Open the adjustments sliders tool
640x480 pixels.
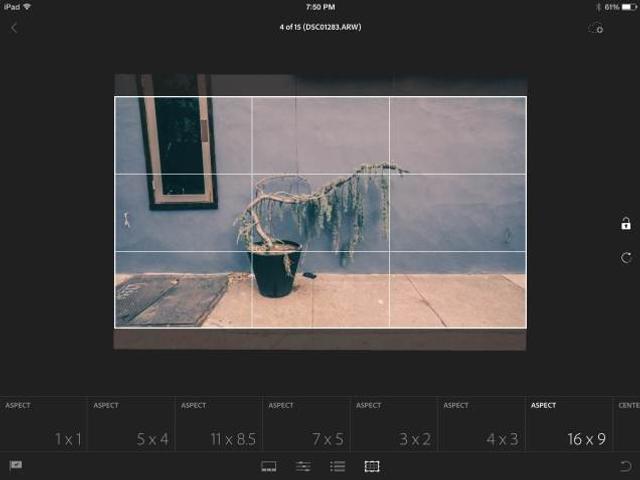coord(303,466)
